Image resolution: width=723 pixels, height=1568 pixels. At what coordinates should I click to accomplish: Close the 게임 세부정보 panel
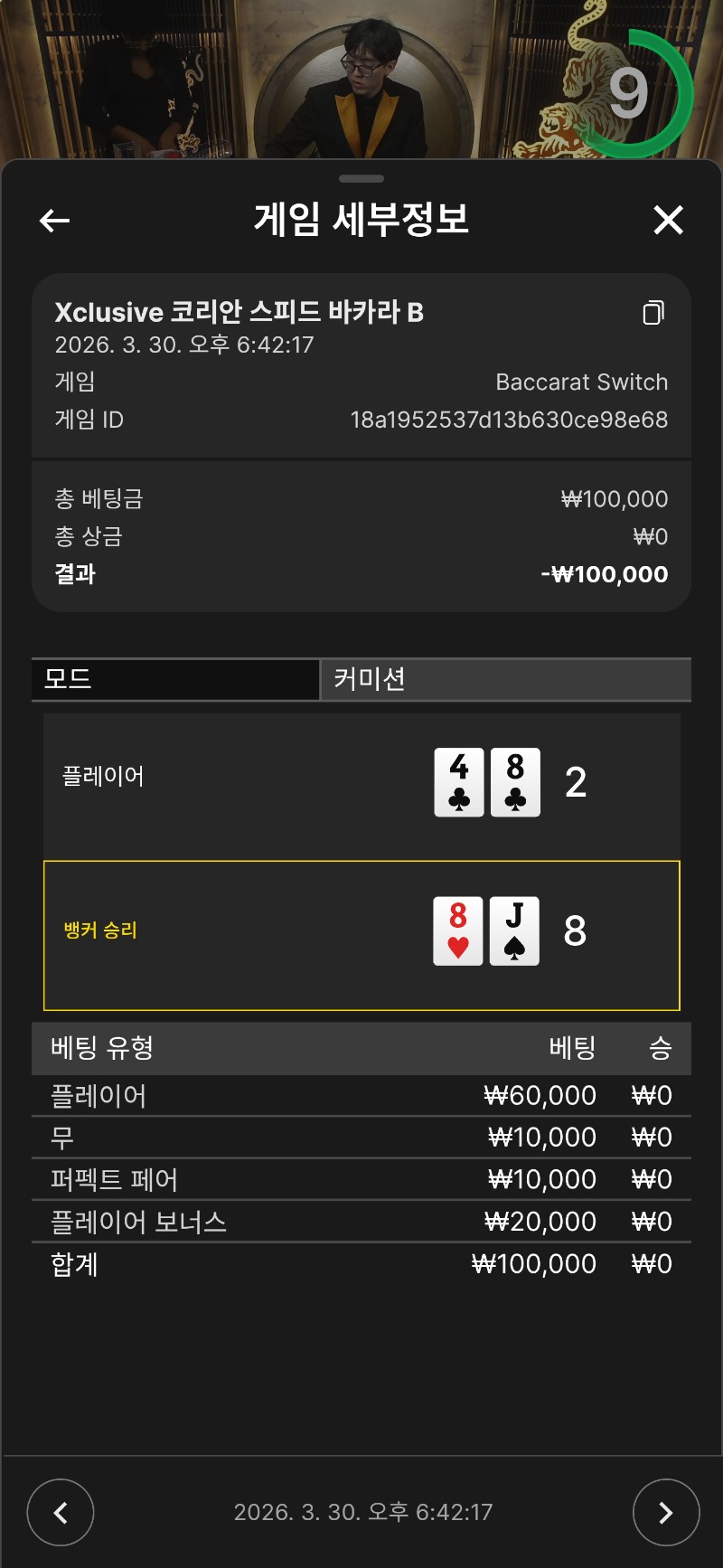pos(668,220)
